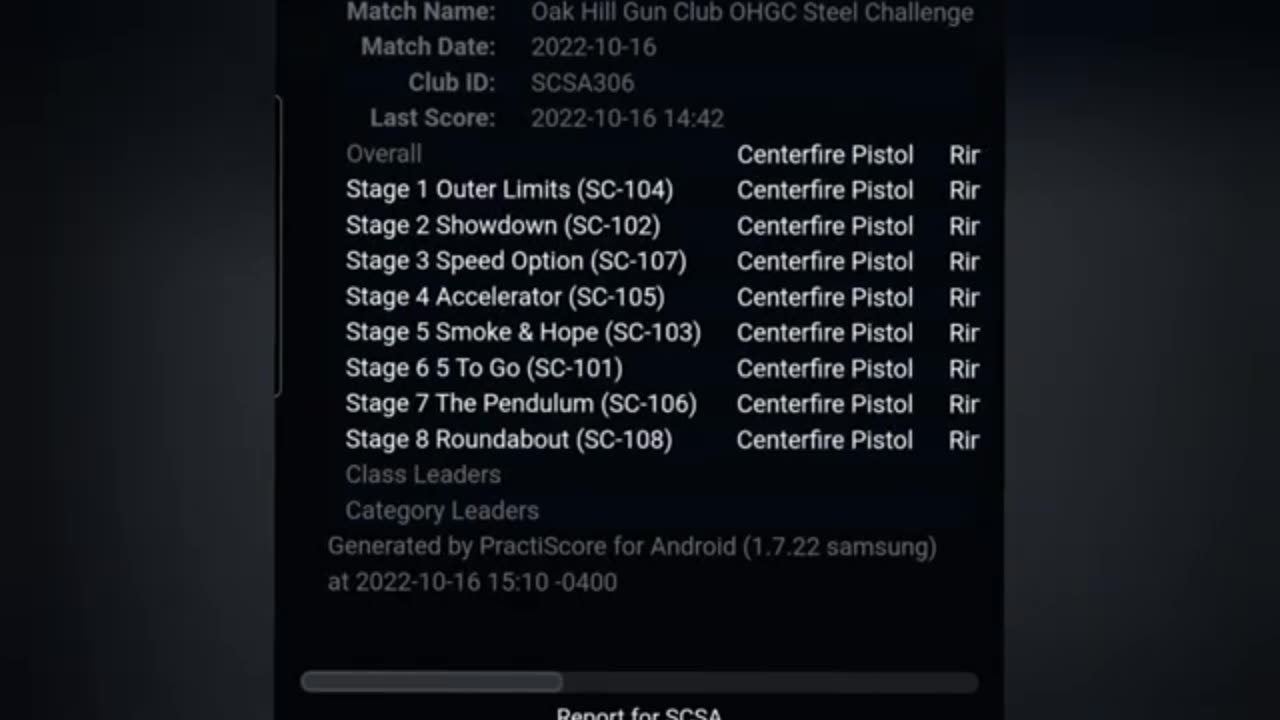Open Stage 2 Showdown results

(x=503, y=226)
